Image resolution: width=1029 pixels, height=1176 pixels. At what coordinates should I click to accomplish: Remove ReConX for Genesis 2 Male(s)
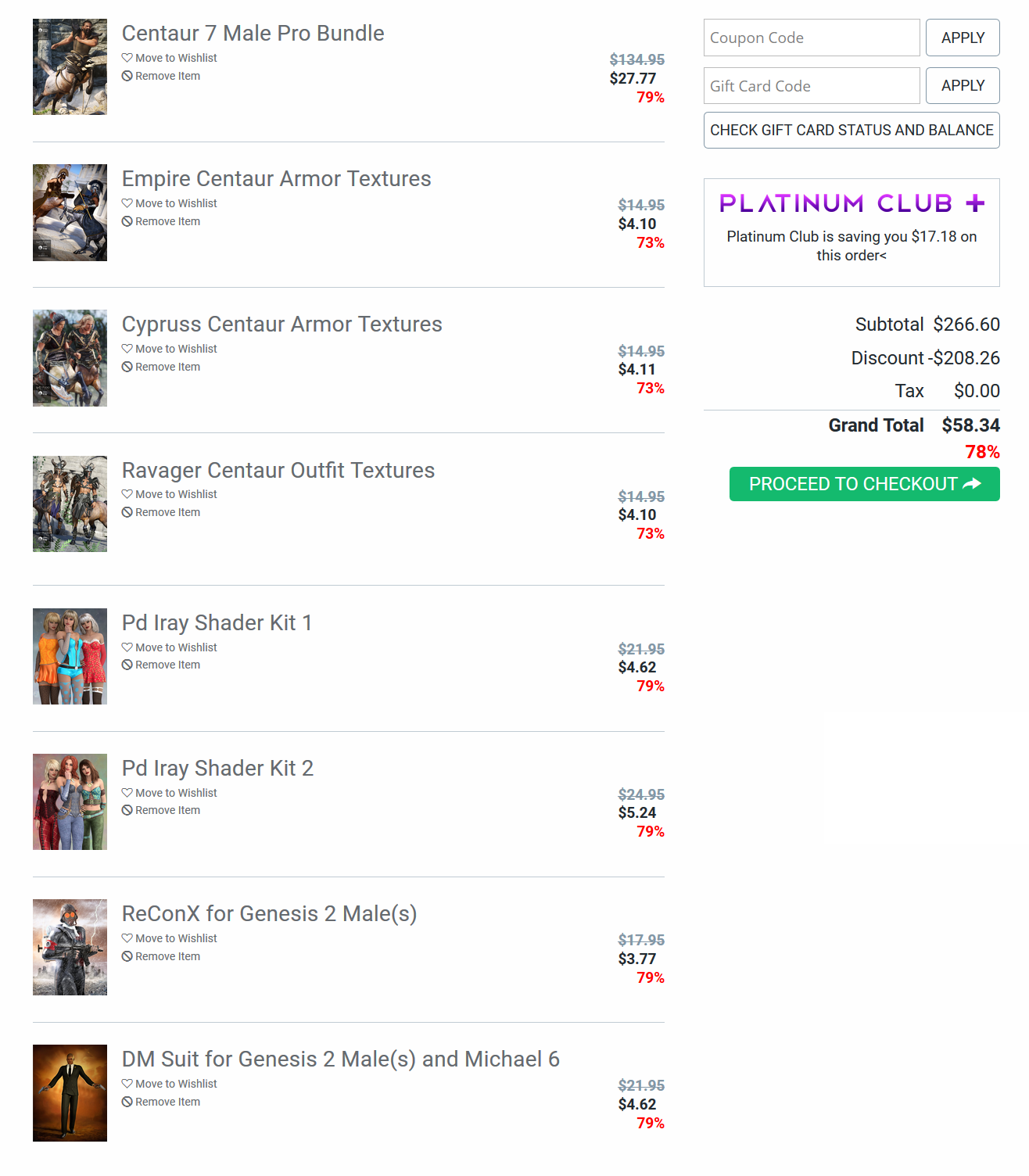(x=167, y=956)
